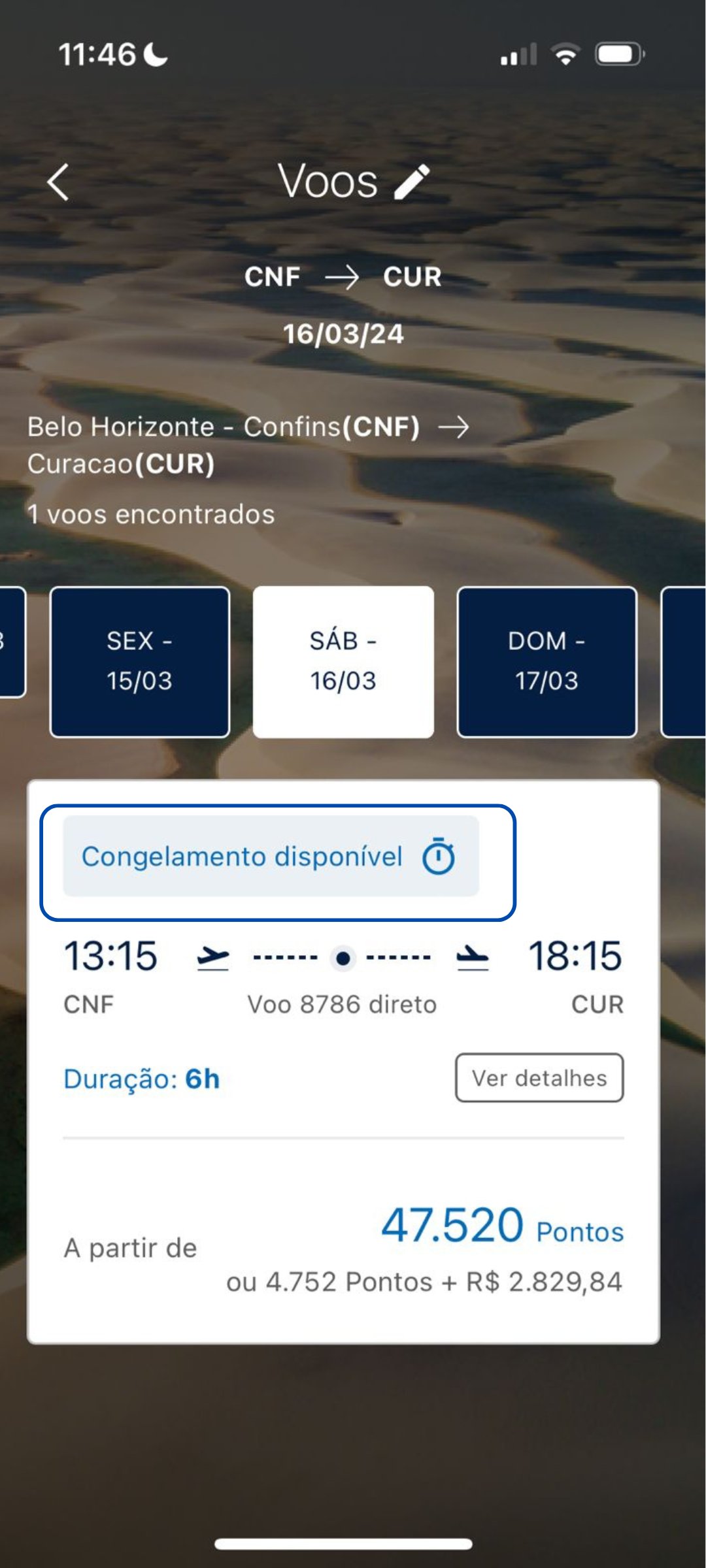This screenshot has height=1568, width=706.
Task: Open Congelamento disponível option
Action: (271, 856)
